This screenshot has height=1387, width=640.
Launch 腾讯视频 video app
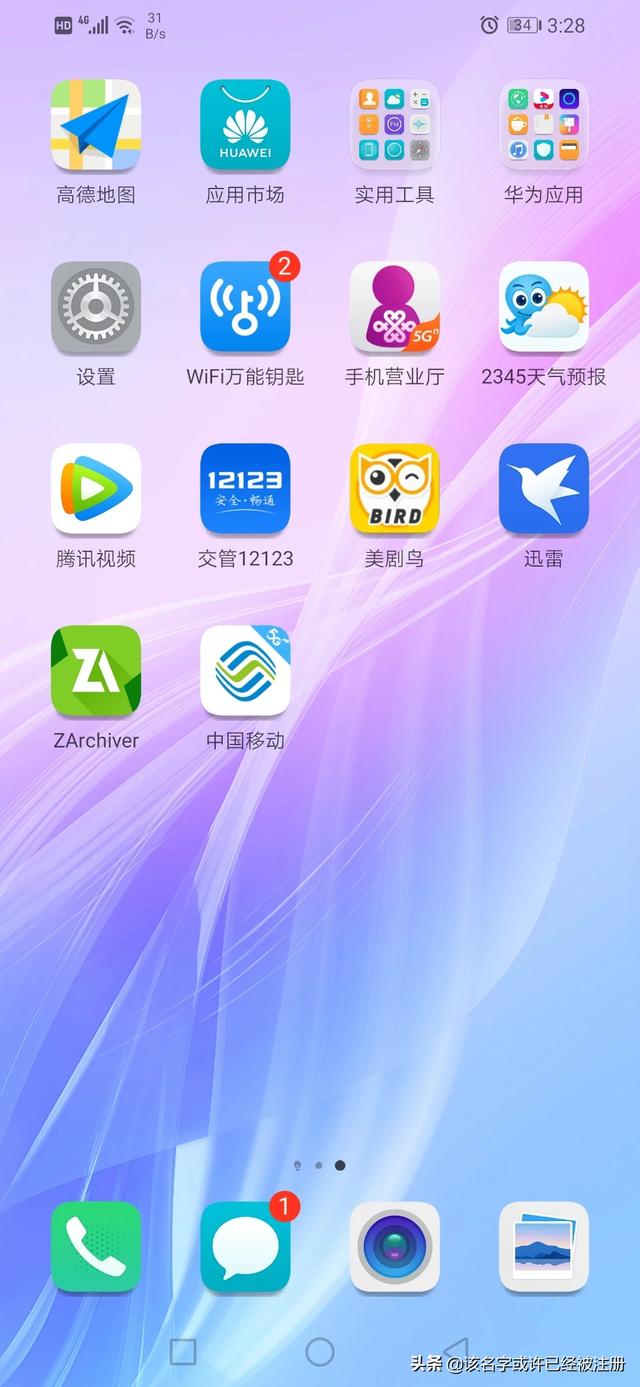(x=96, y=489)
